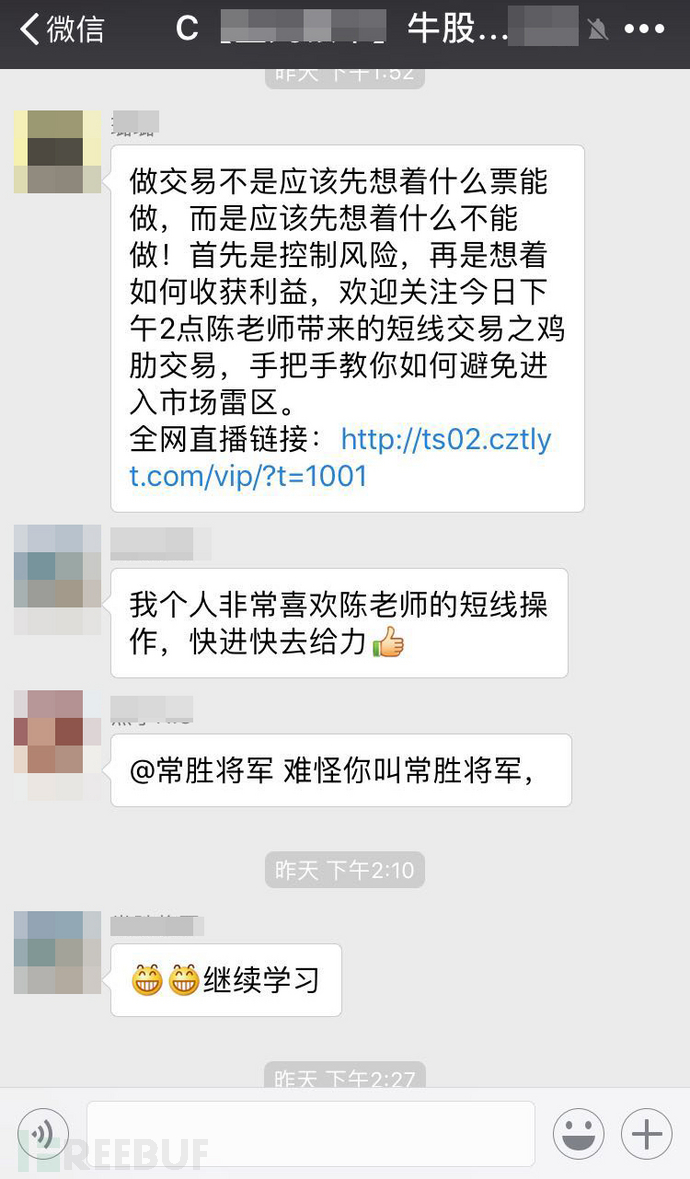View profile of the sender praising 陈老师
This screenshot has height=1179, width=690.
[57, 567]
